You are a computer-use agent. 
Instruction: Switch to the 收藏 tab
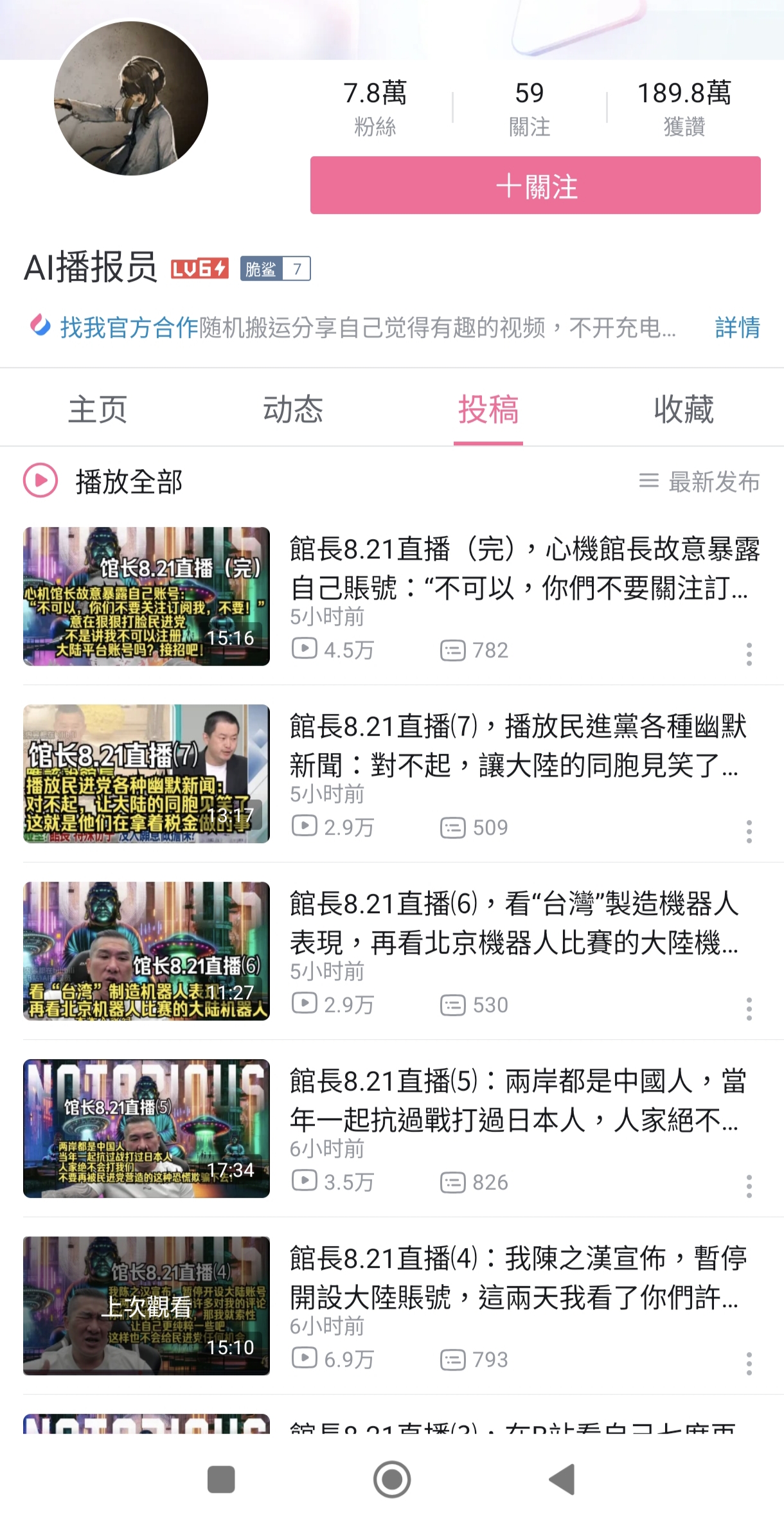684,409
